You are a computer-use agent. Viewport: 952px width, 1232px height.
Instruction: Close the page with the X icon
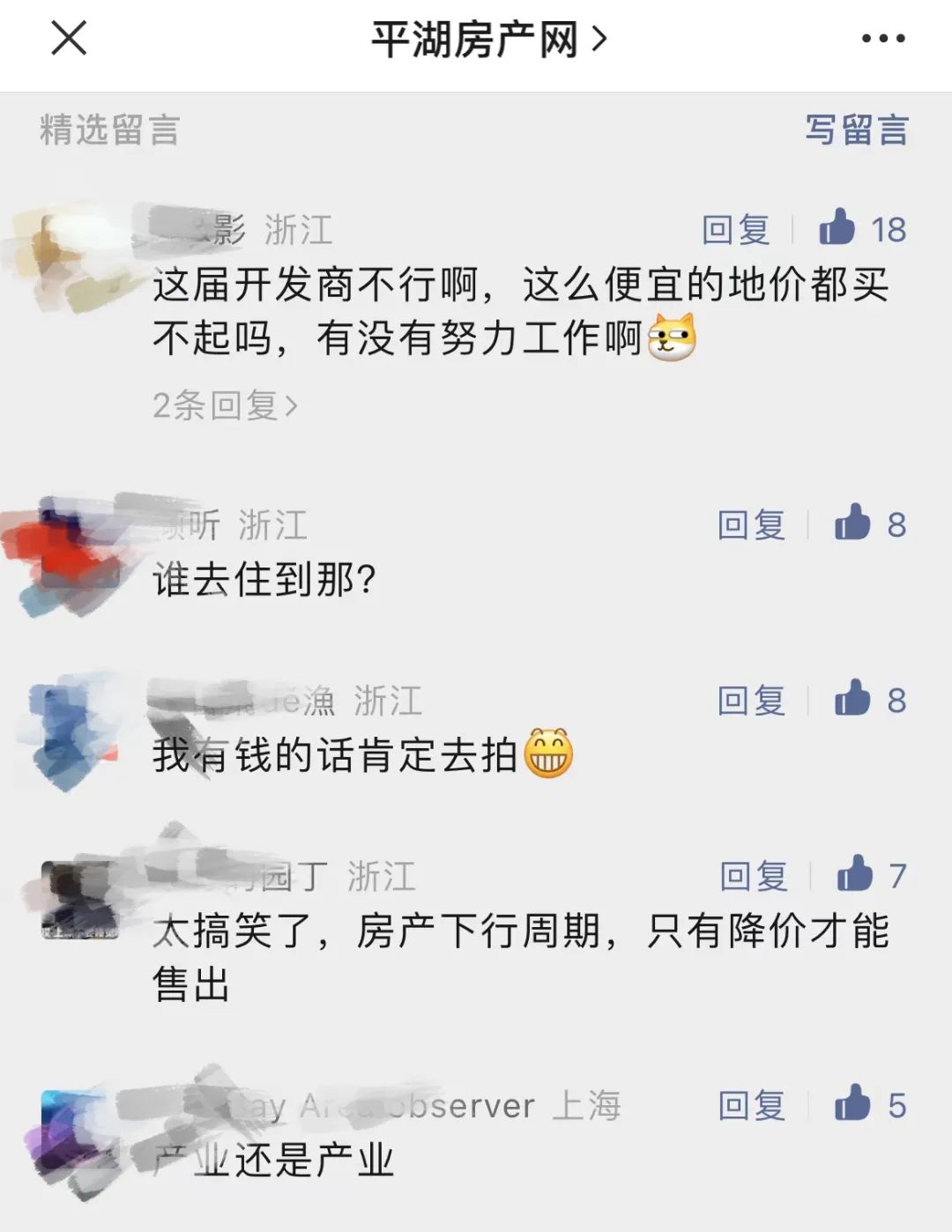pos(69,39)
